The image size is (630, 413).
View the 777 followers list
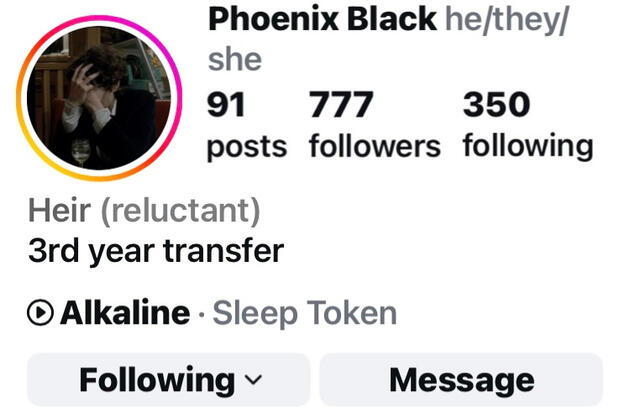(x=374, y=125)
